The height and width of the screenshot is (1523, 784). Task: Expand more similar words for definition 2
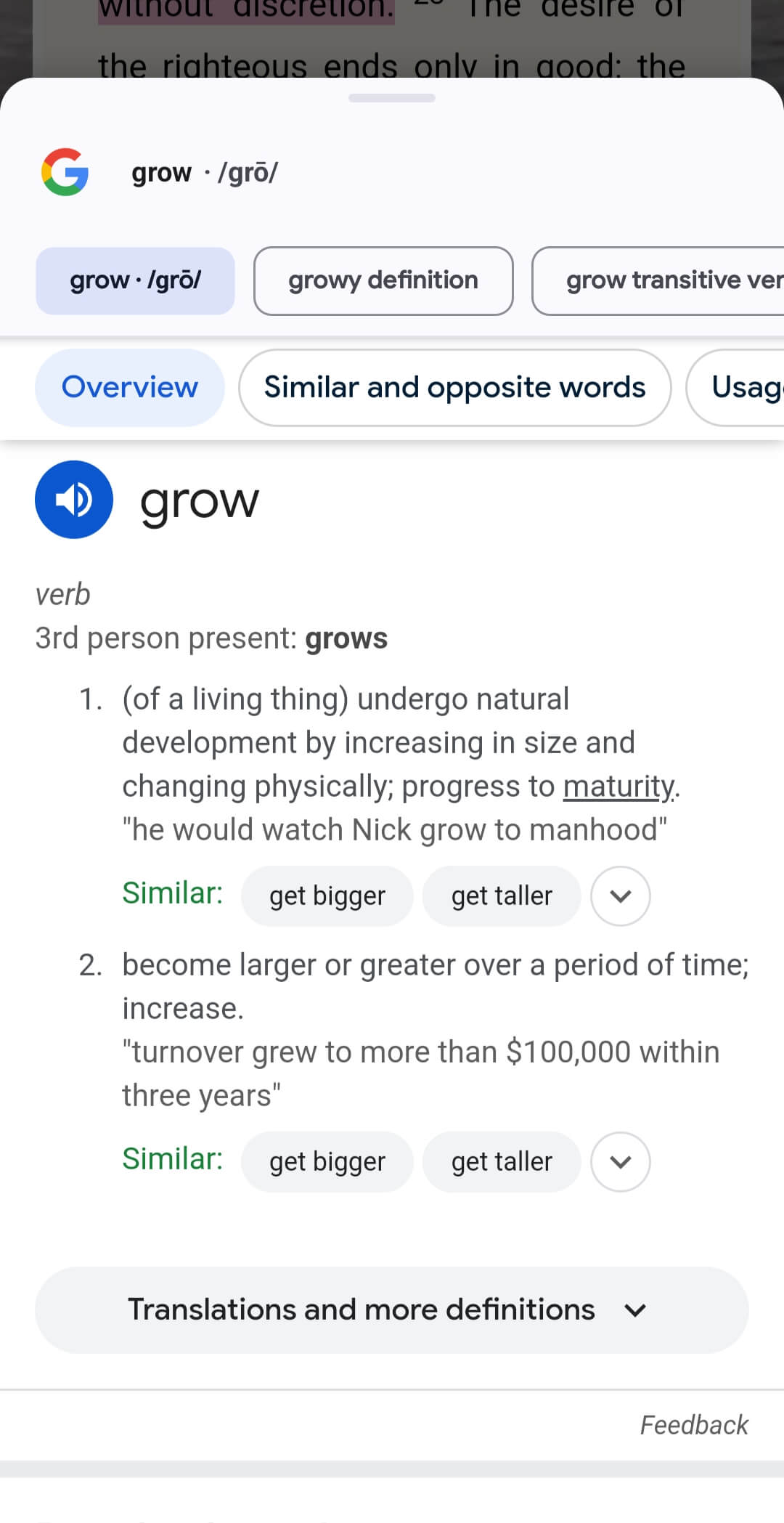(x=620, y=1161)
